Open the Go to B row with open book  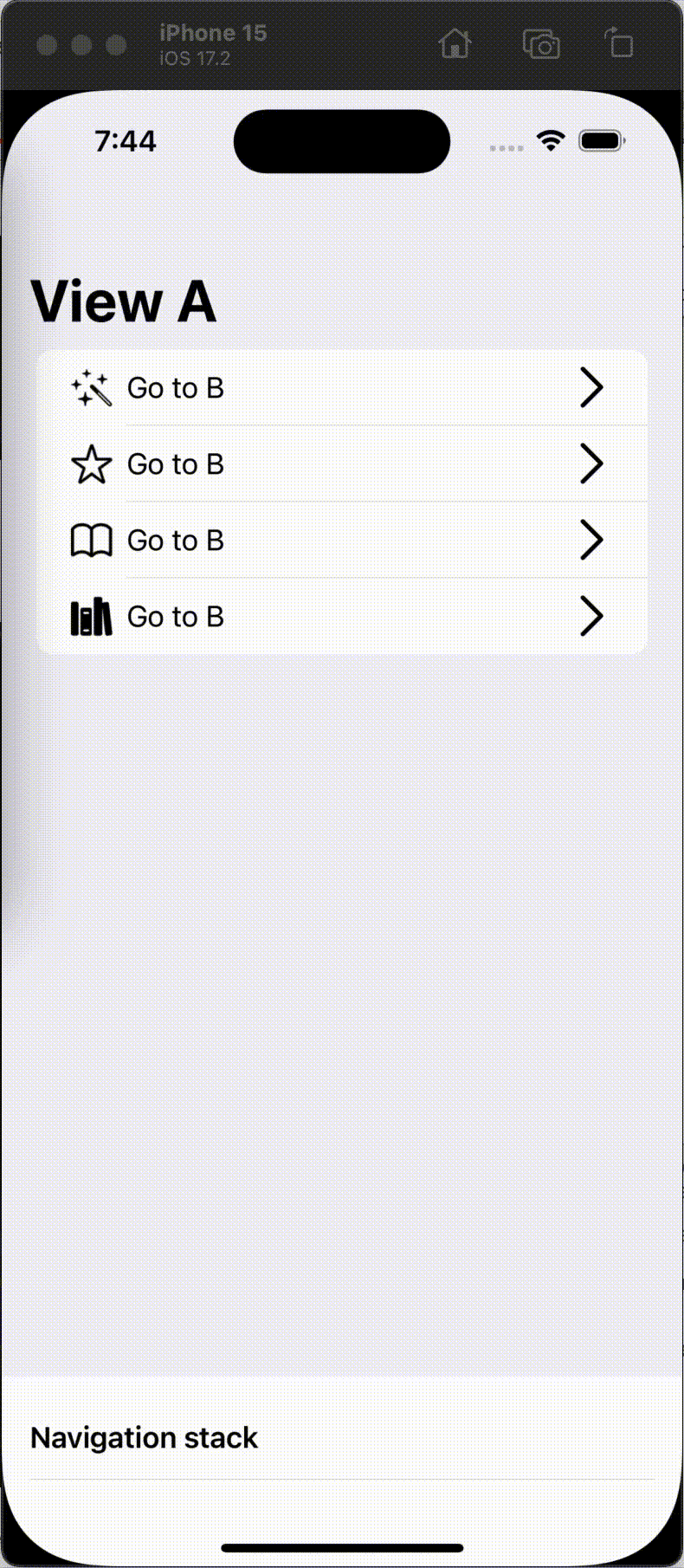click(x=342, y=541)
